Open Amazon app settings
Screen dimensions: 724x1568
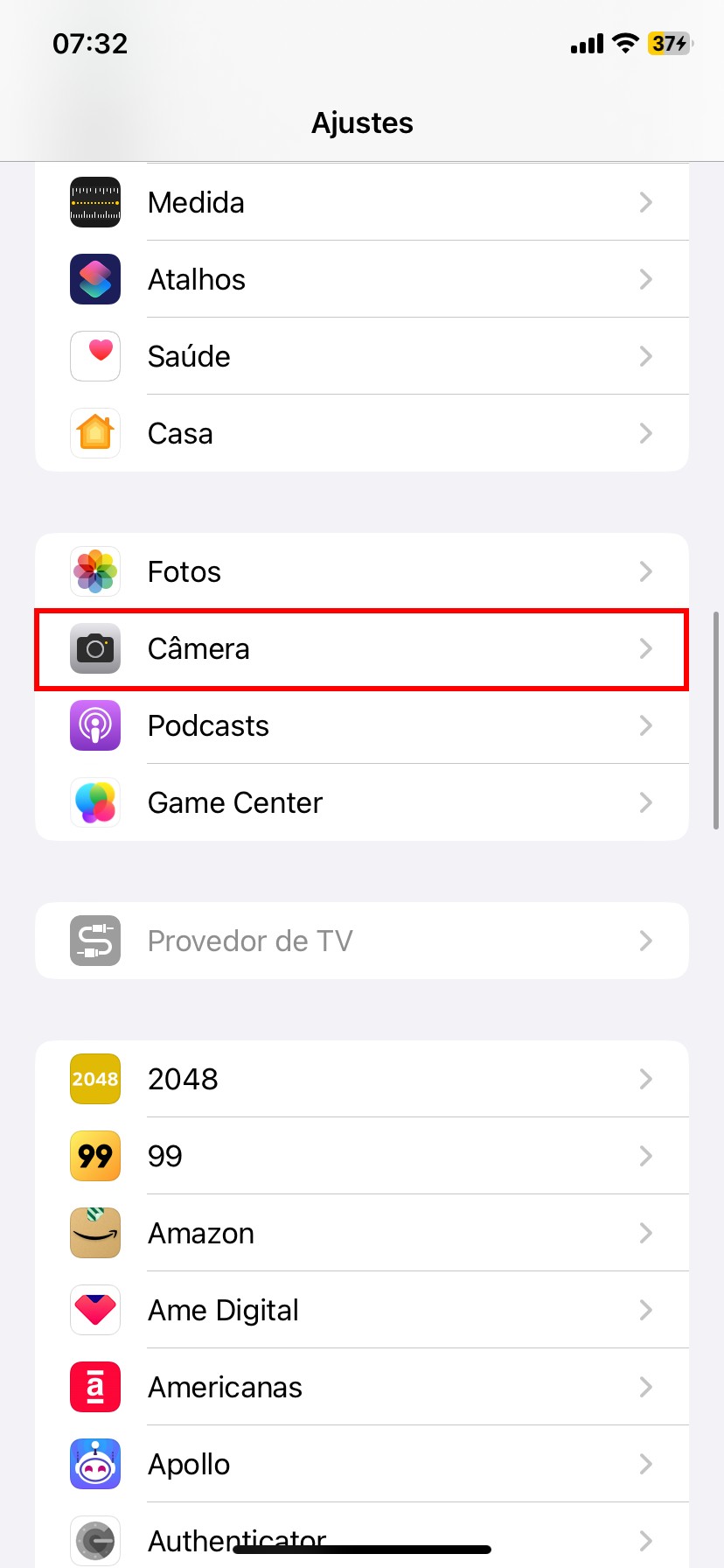[362, 1233]
